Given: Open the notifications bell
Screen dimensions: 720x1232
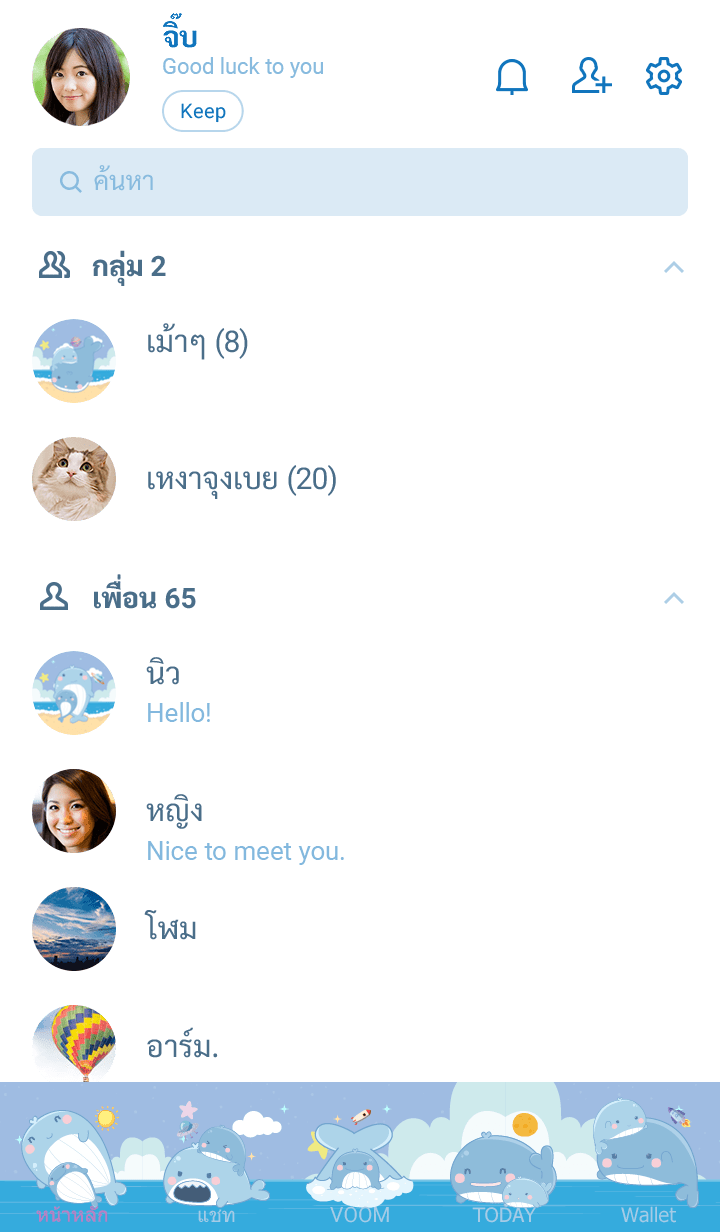Looking at the screenshot, I should coord(512,77).
